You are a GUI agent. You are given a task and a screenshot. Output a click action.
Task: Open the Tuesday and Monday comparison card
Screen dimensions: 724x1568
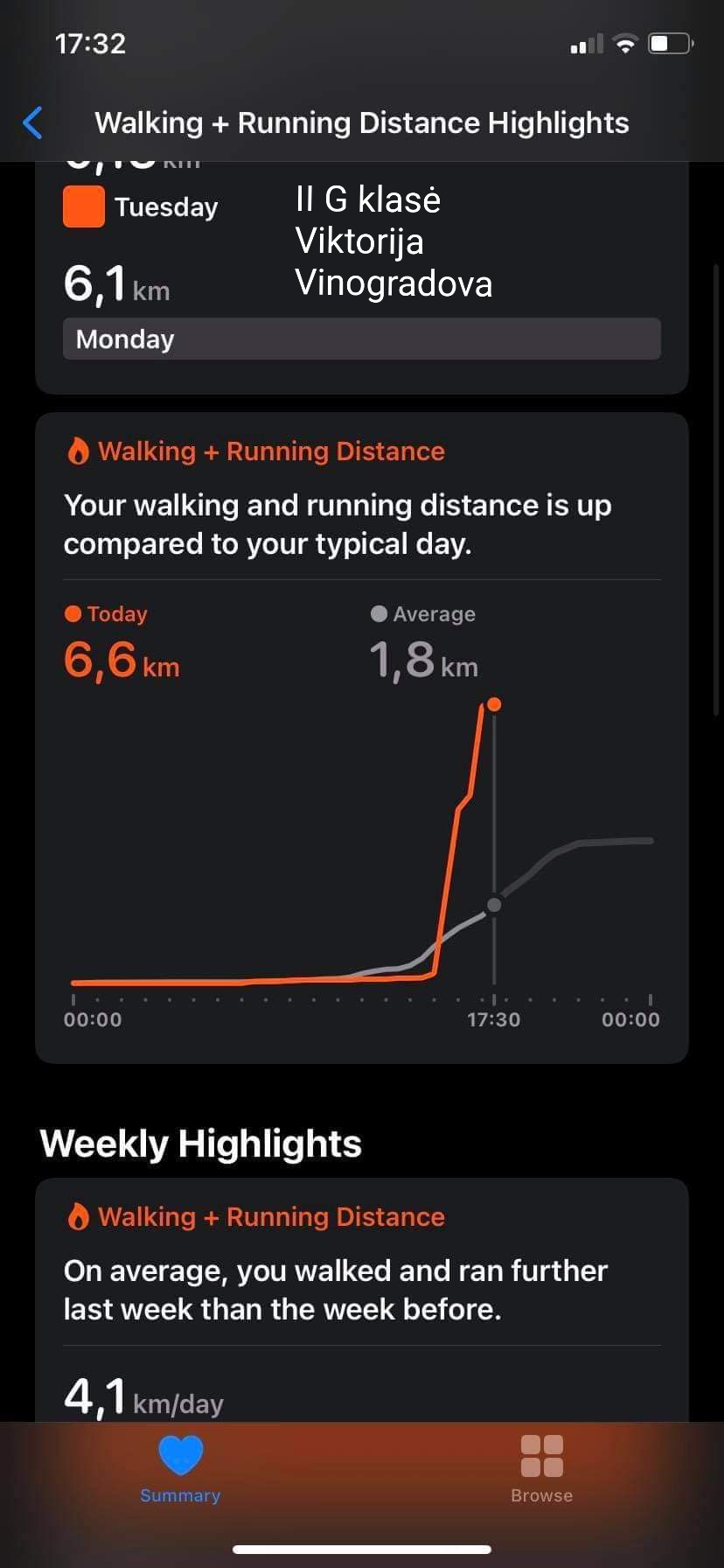point(362,278)
